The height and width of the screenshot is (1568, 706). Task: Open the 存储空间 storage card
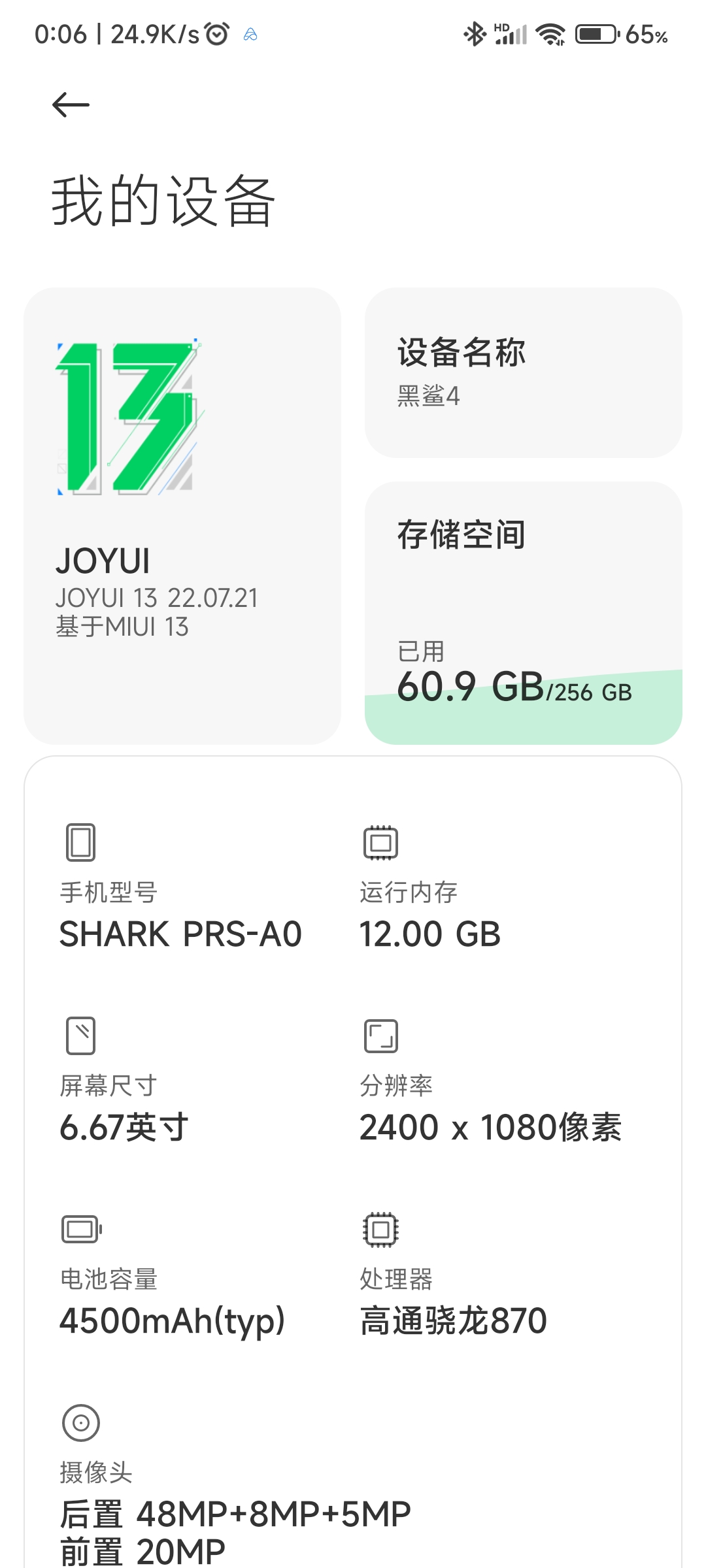tap(523, 613)
